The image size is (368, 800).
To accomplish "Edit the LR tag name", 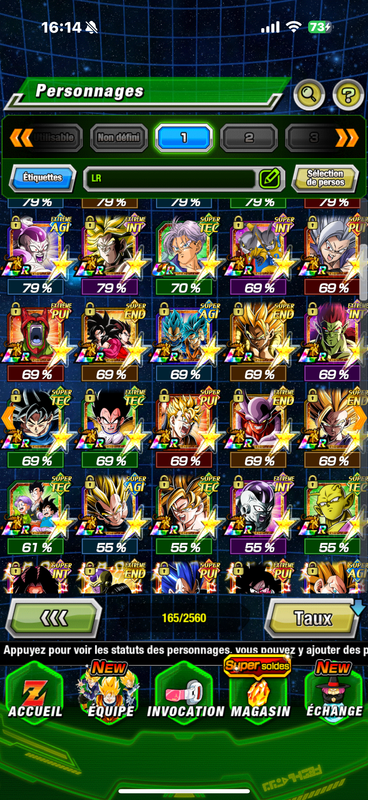I will pyautogui.click(x=271, y=178).
